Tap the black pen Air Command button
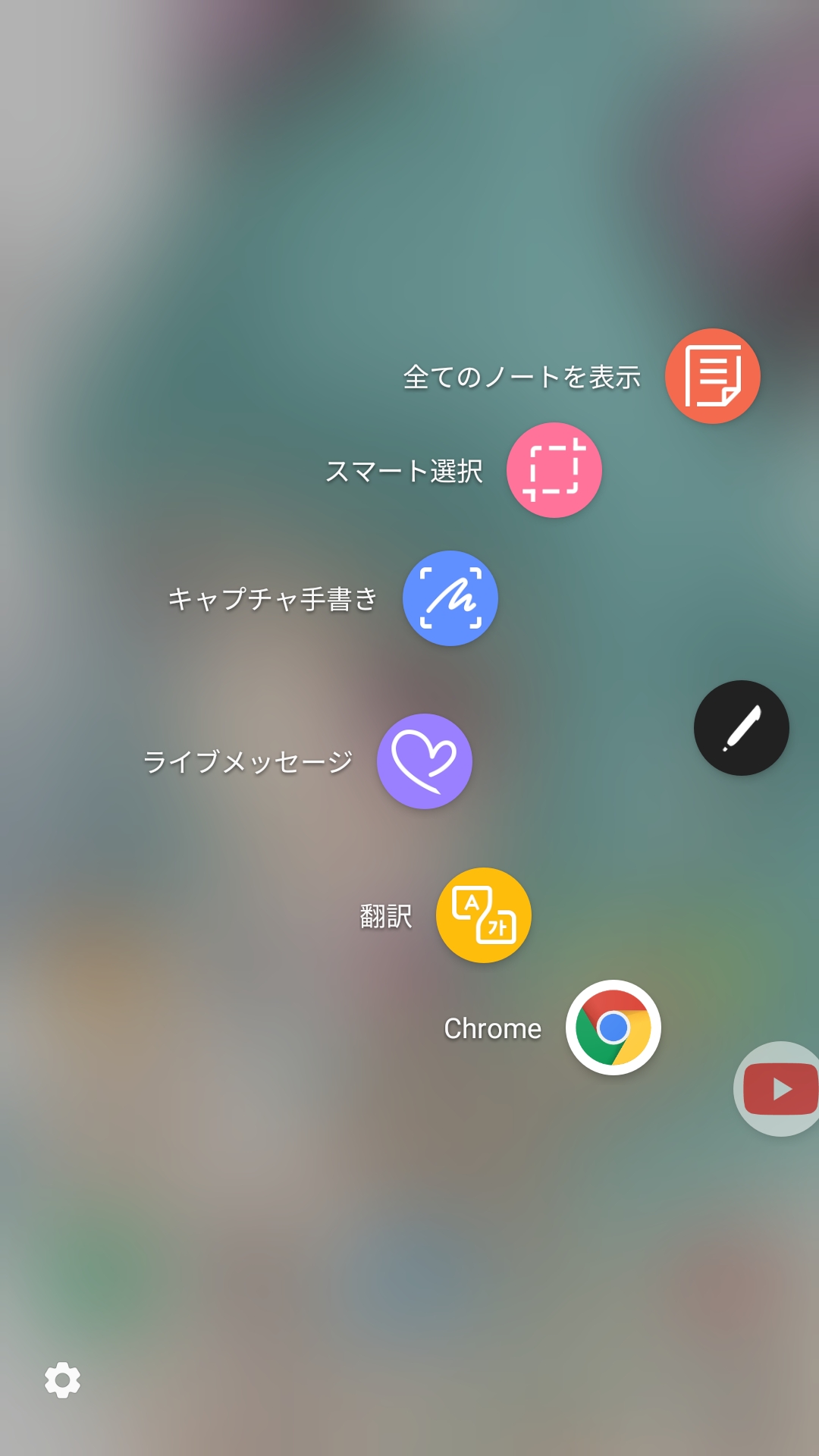The width and height of the screenshot is (819, 1456). pyautogui.click(x=742, y=728)
